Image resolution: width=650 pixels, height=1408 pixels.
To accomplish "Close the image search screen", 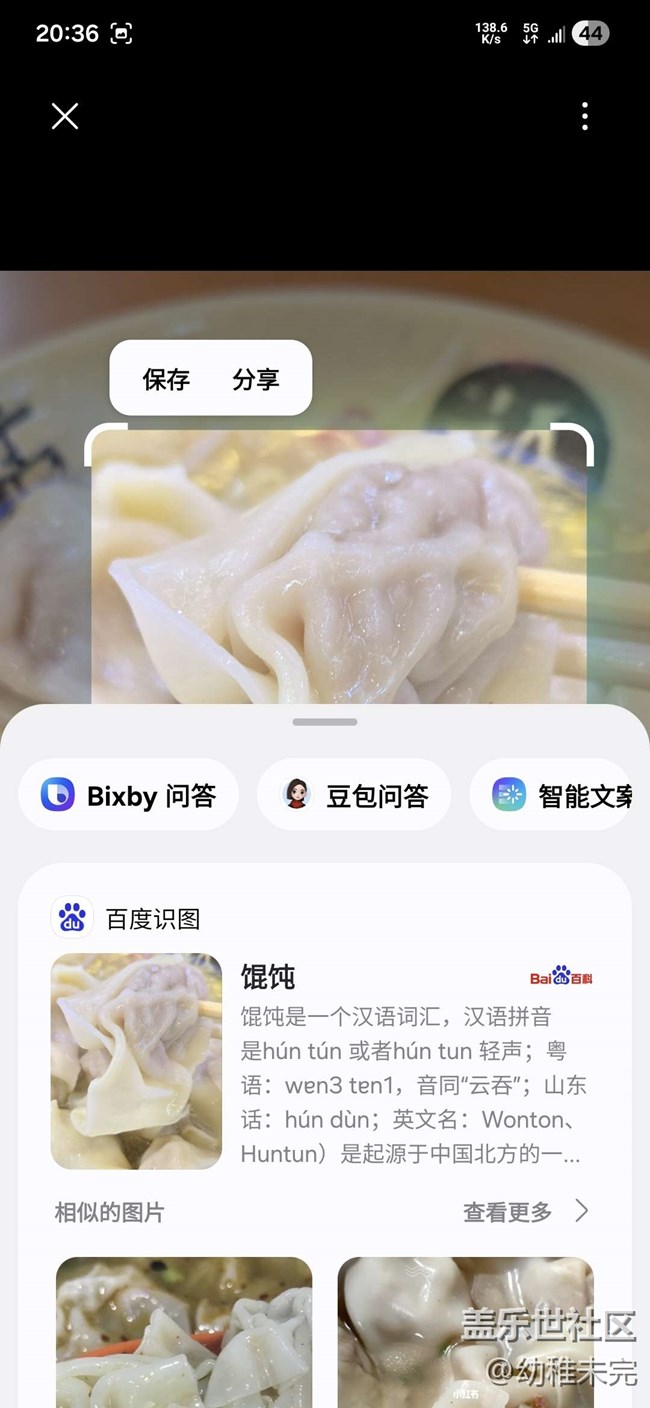I will [x=65, y=117].
